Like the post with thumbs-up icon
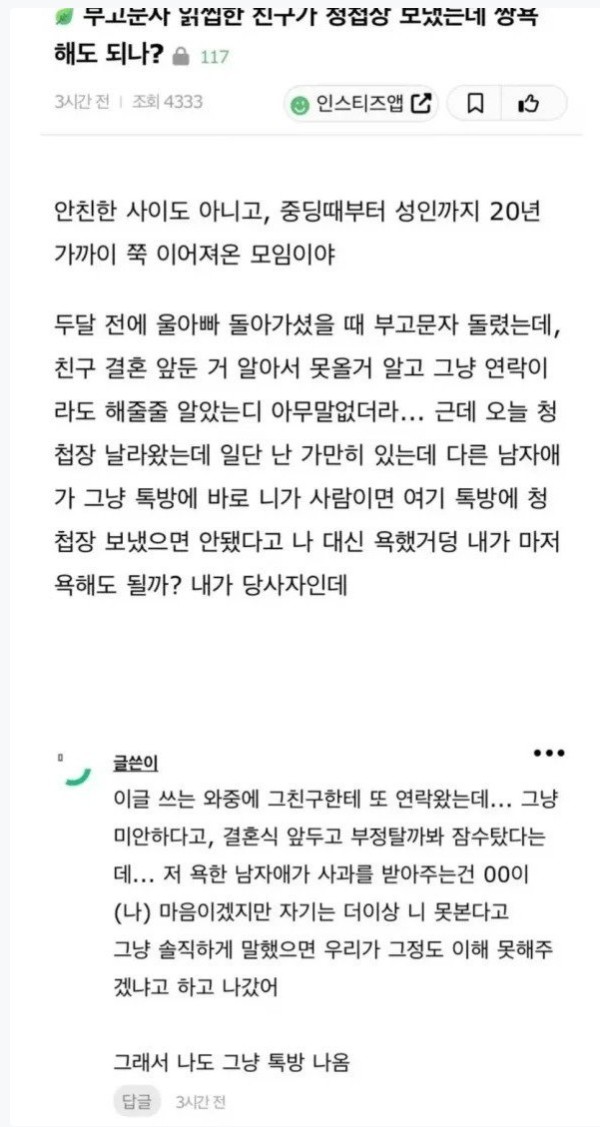This screenshot has width=600, height=1127. [x=529, y=103]
